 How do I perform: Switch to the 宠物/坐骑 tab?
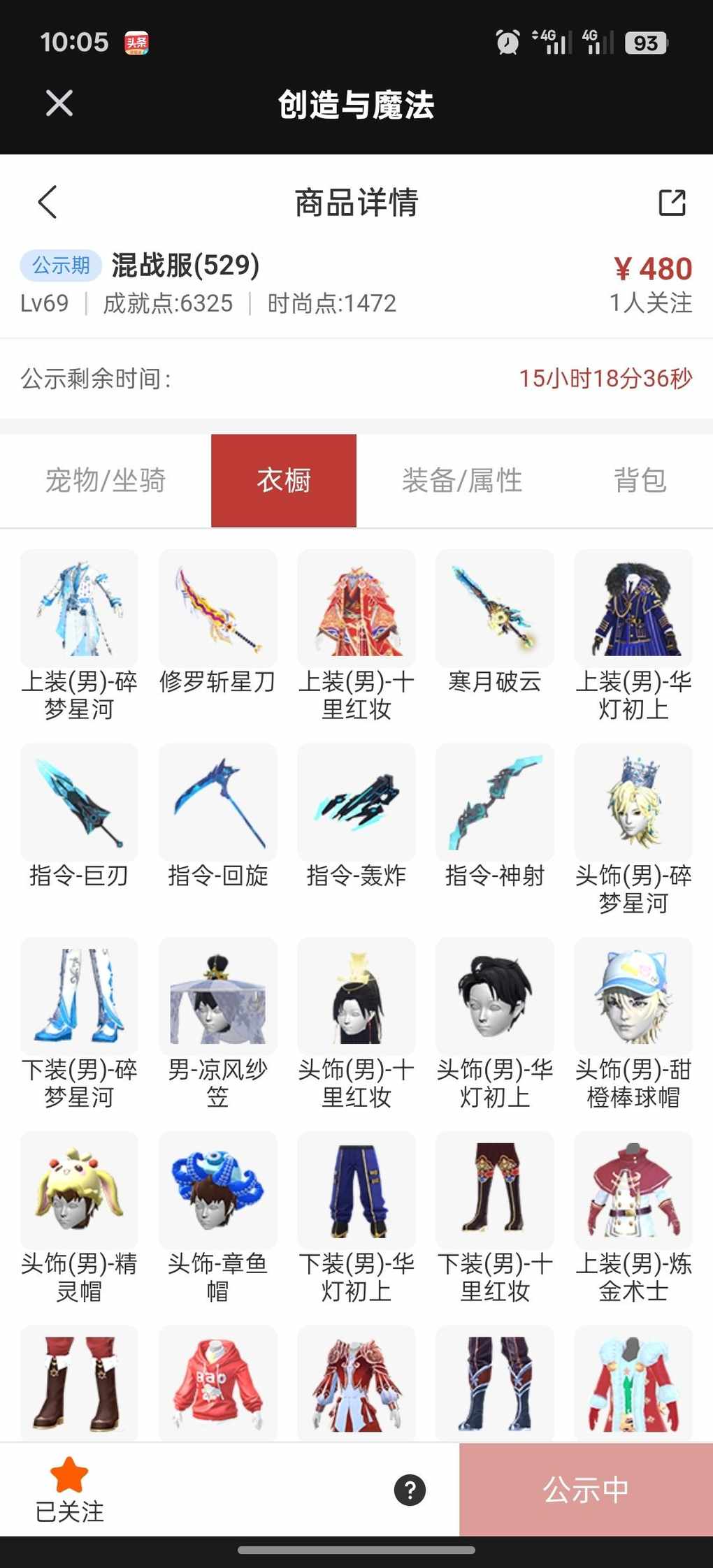click(x=106, y=481)
